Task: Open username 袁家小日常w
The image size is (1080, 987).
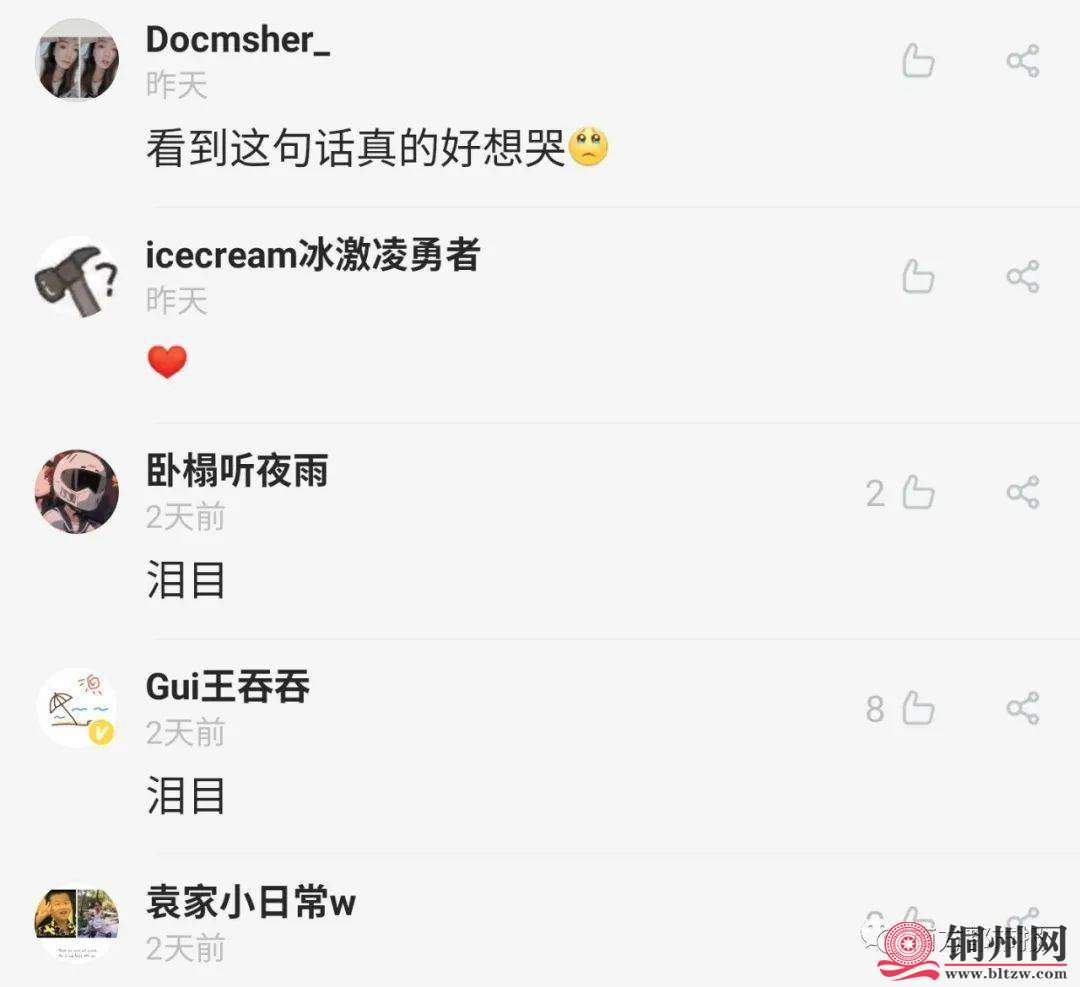Action: click(251, 903)
